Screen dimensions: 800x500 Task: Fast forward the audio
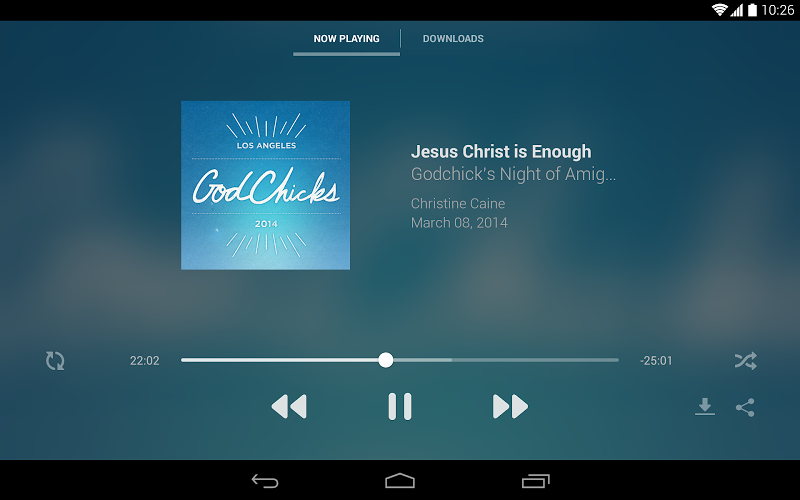[510, 406]
